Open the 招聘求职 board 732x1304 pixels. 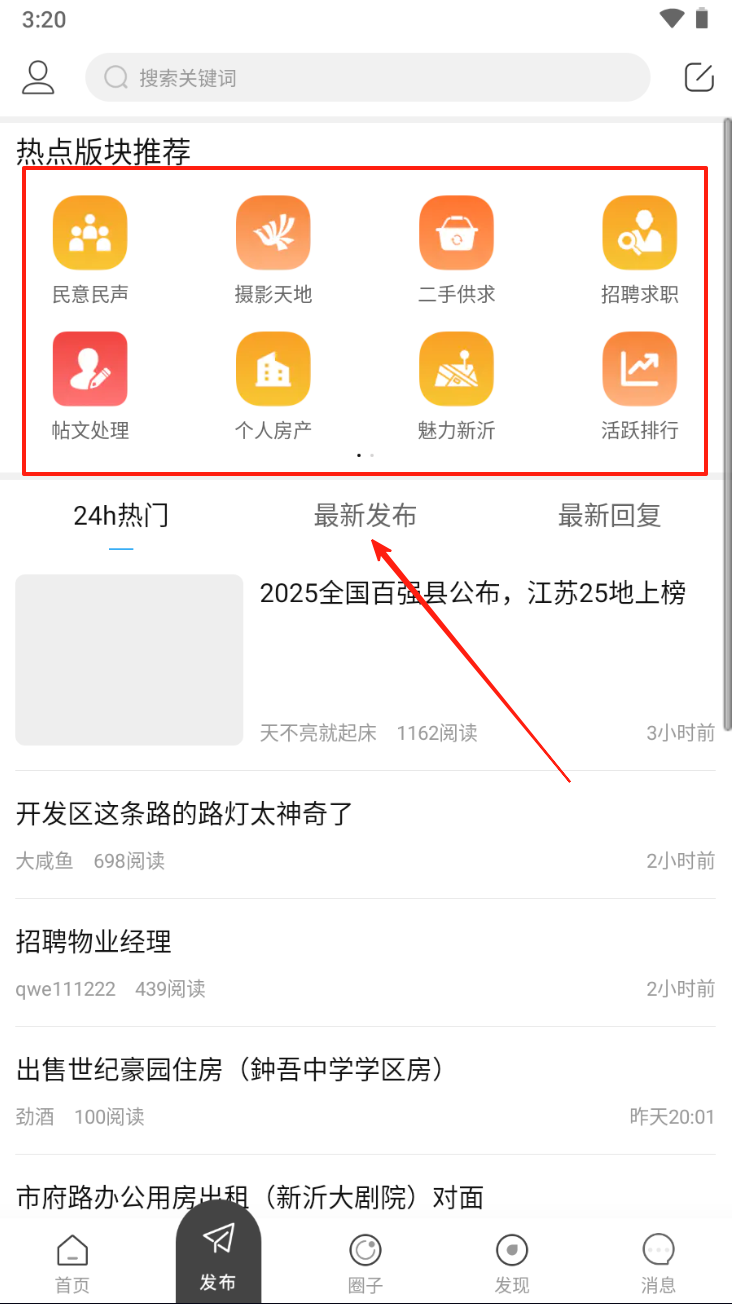point(640,250)
